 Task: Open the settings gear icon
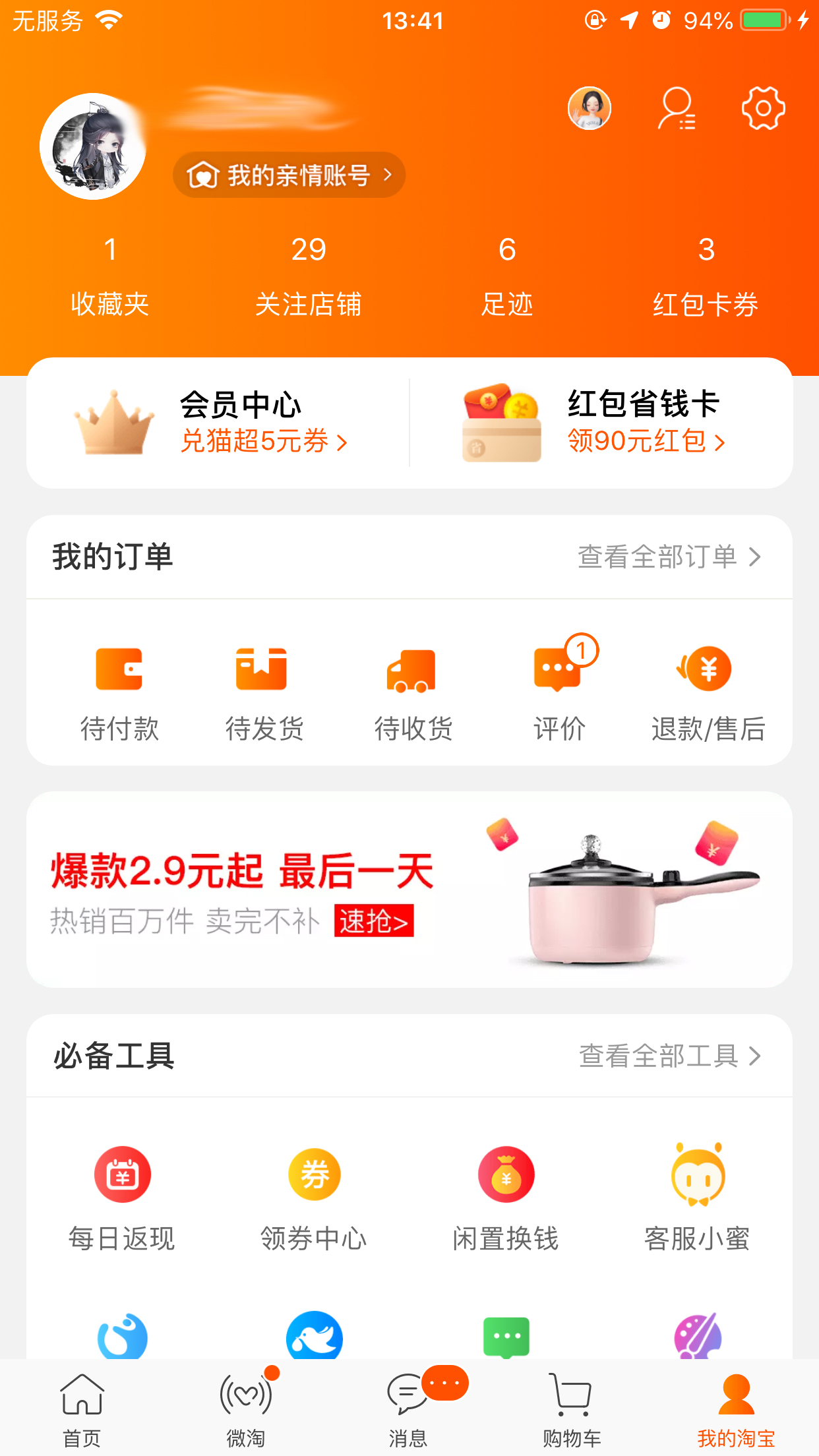(763, 109)
